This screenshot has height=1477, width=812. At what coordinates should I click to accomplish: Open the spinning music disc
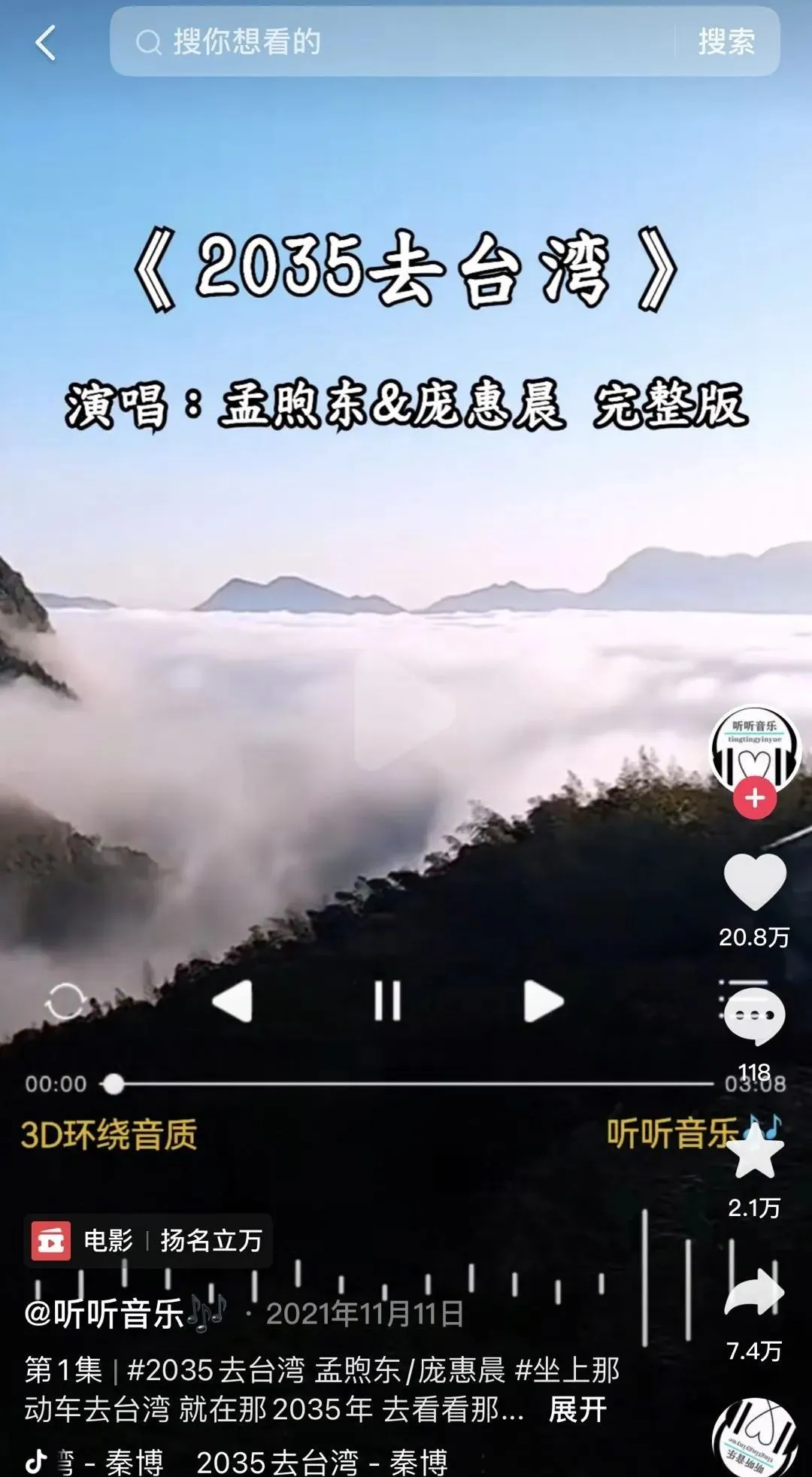click(x=755, y=1438)
